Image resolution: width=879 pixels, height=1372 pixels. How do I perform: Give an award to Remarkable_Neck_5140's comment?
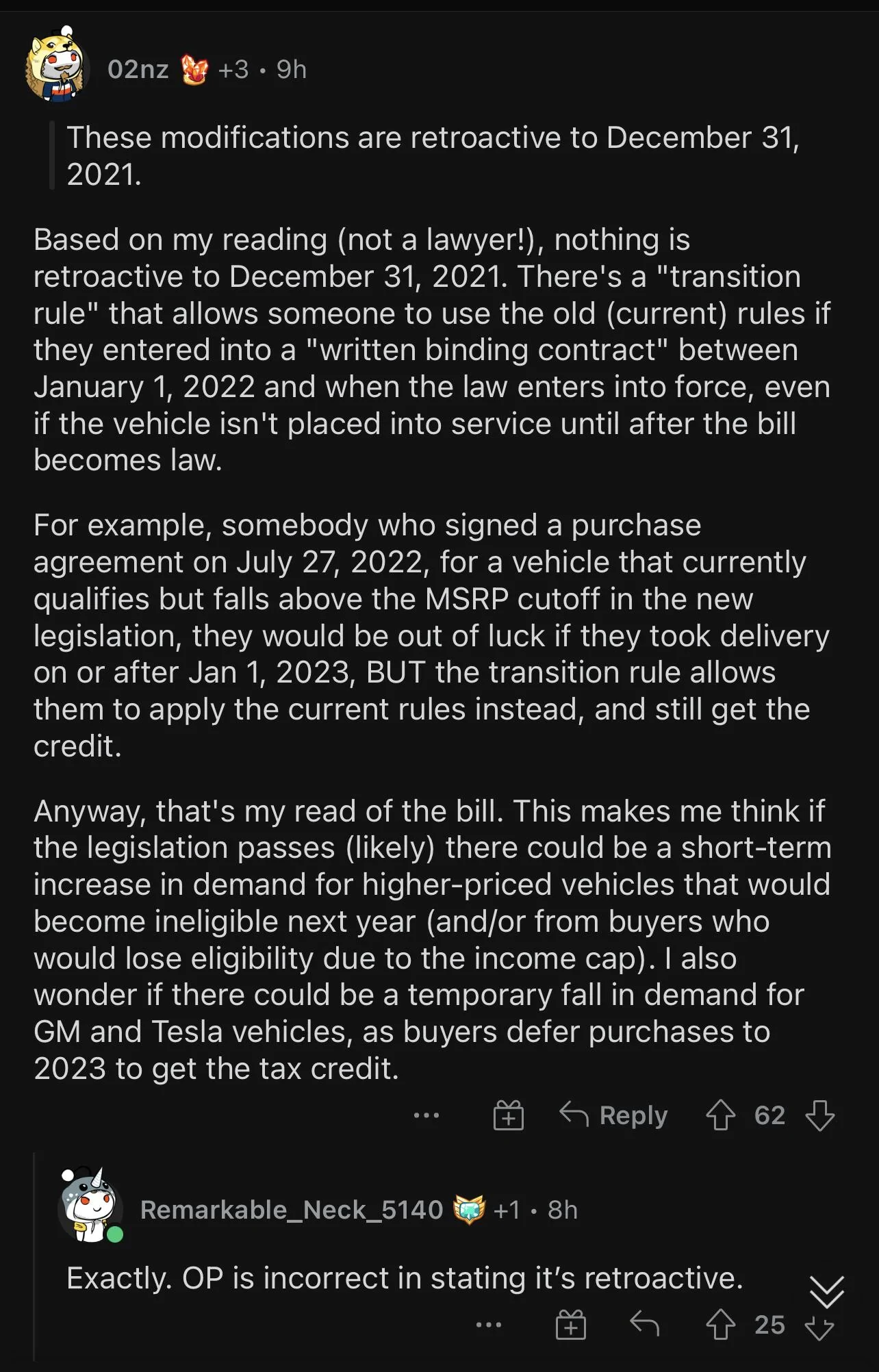point(571,1325)
